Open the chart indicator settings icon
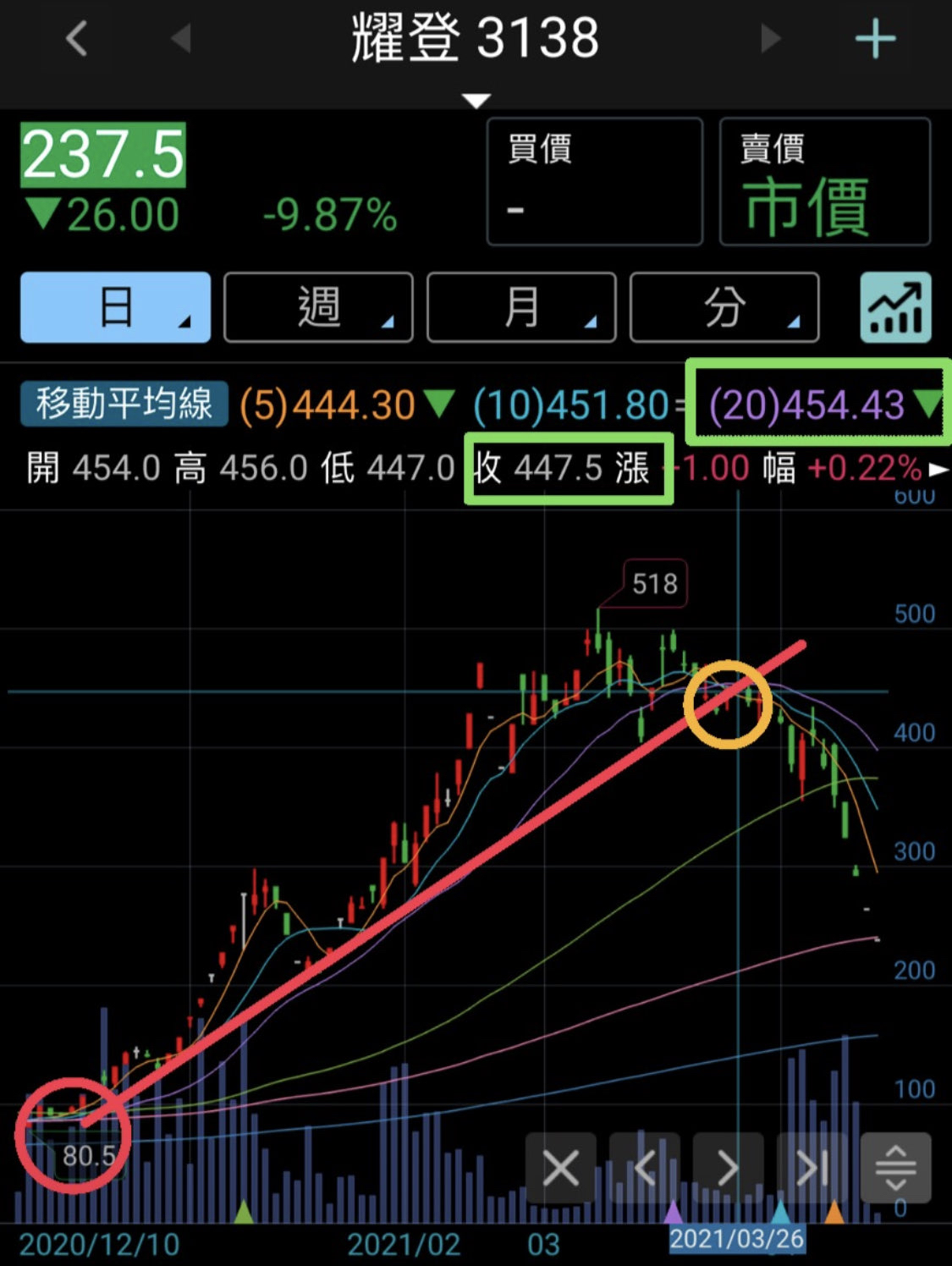This screenshot has width=952, height=1266. (895, 307)
